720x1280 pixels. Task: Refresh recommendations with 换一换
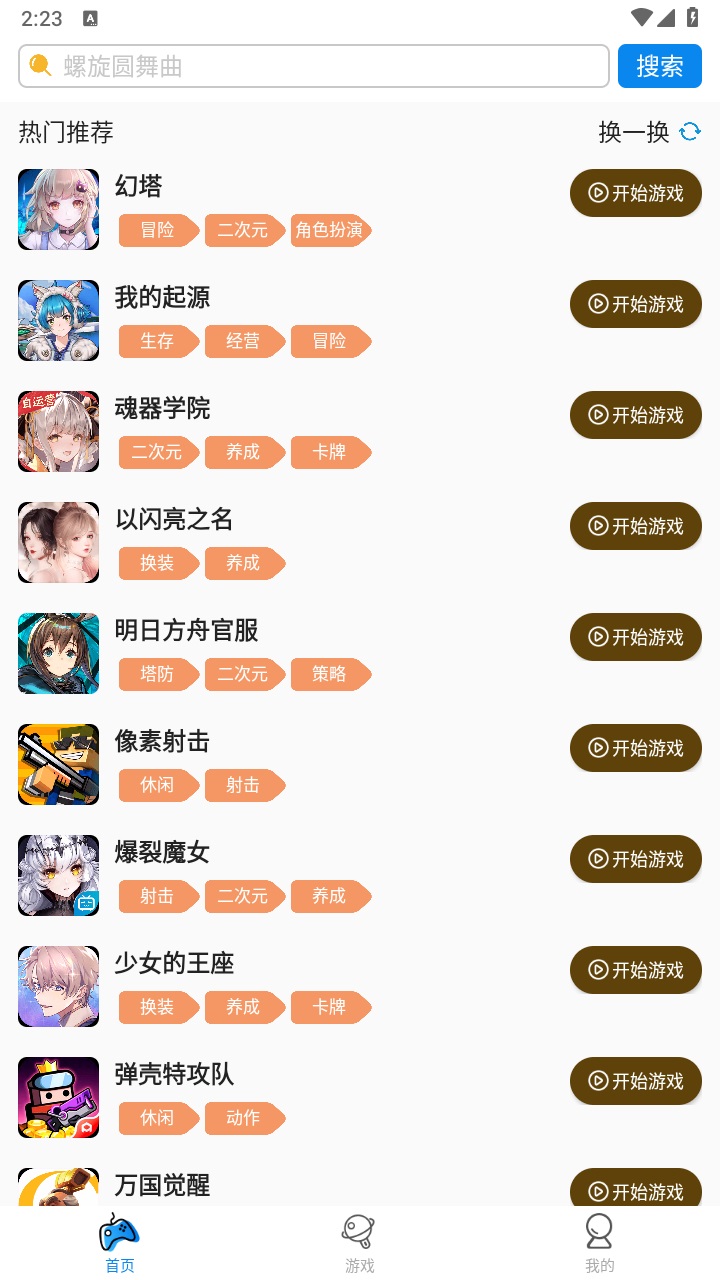(x=649, y=132)
